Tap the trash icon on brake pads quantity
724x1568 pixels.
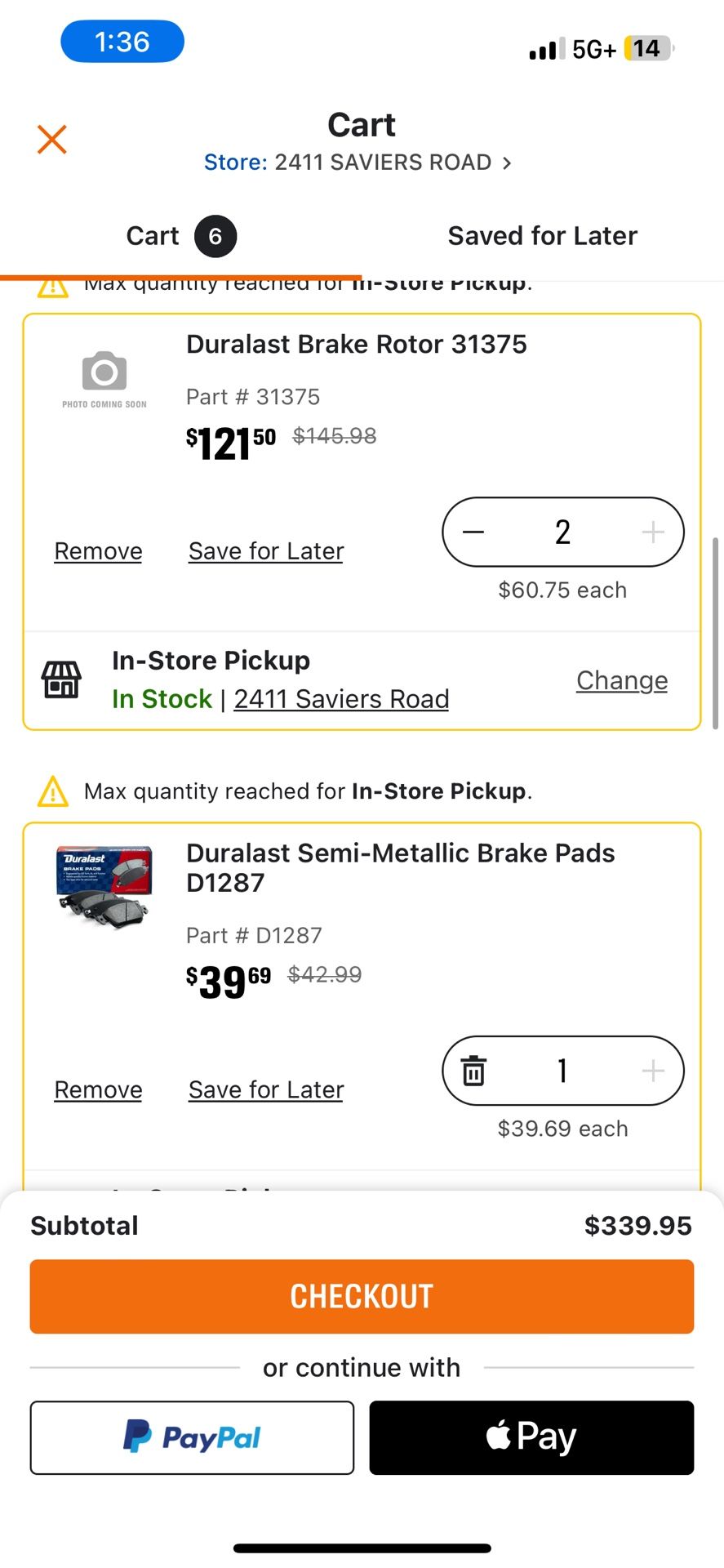pos(473,1071)
